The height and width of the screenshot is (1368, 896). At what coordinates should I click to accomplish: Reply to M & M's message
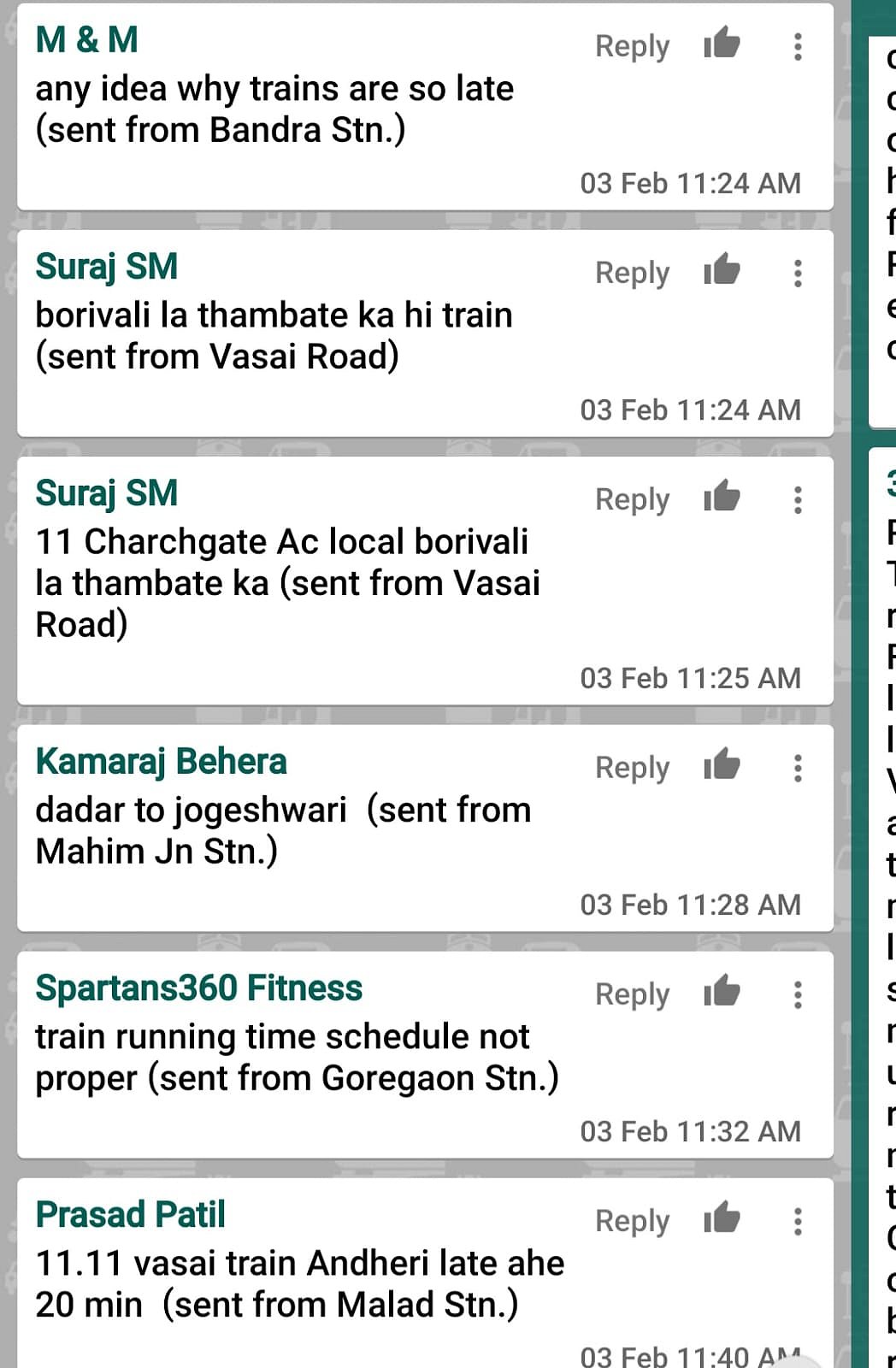pyautogui.click(x=632, y=46)
